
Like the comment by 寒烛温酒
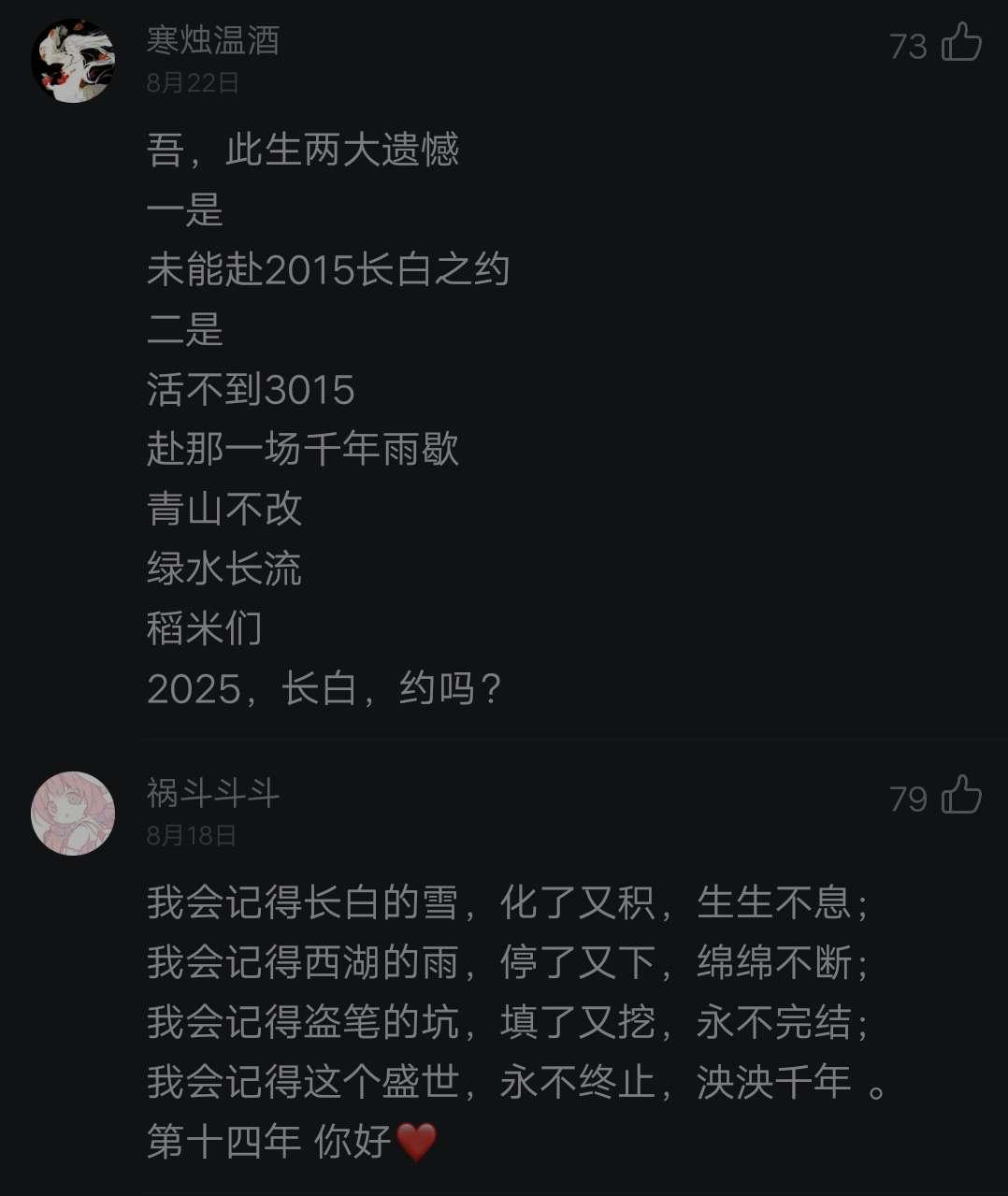(960, 43)
